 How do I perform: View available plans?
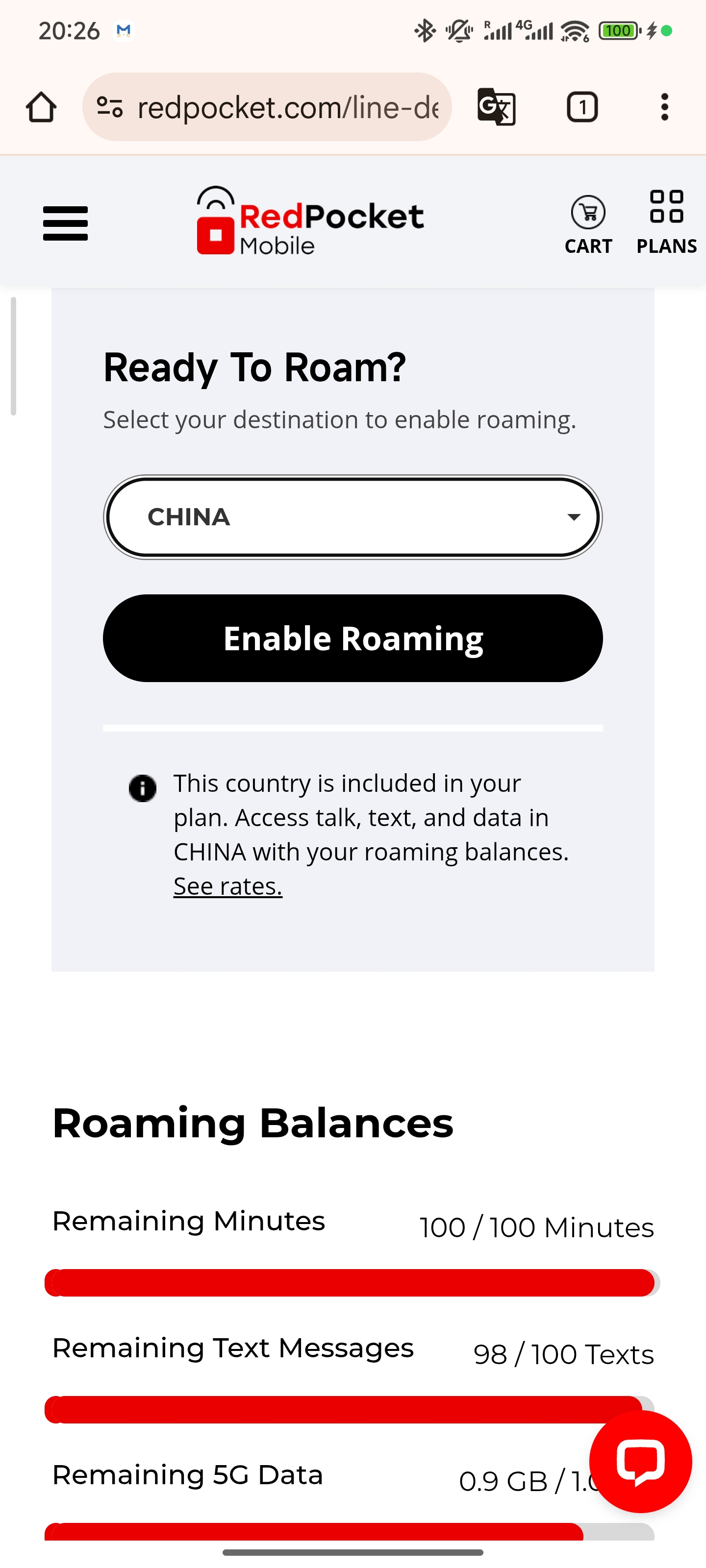tap(666, 222)
